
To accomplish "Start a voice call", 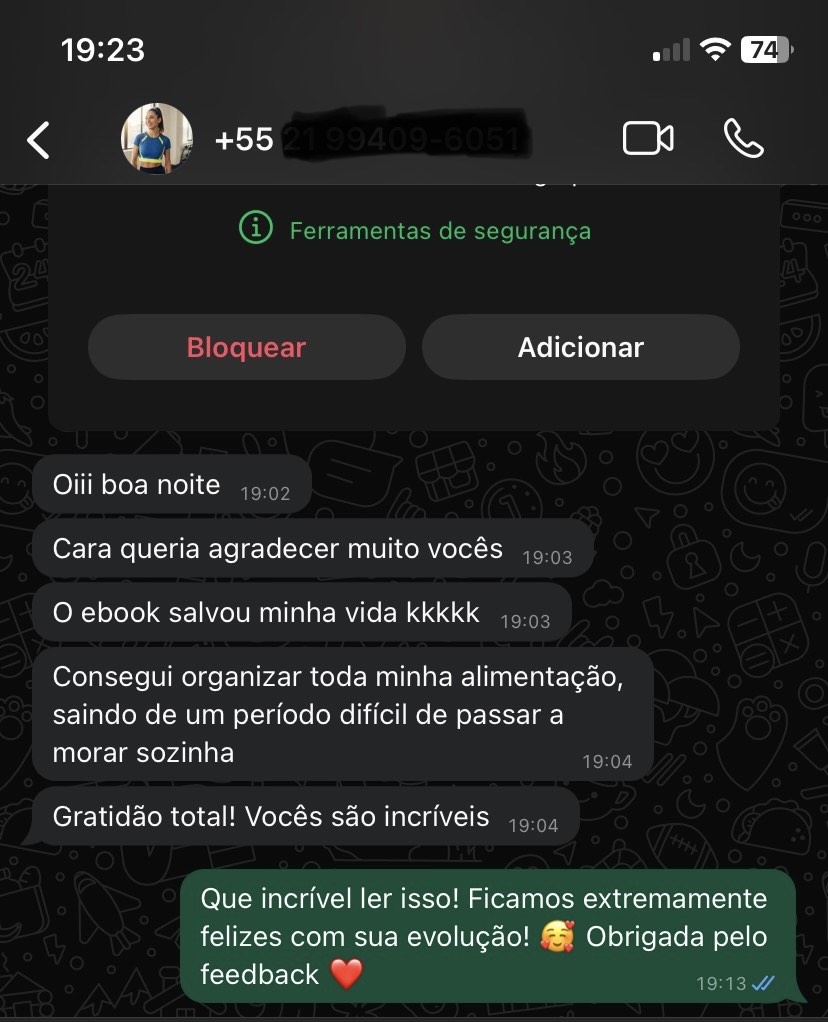I will pos(743,139).
